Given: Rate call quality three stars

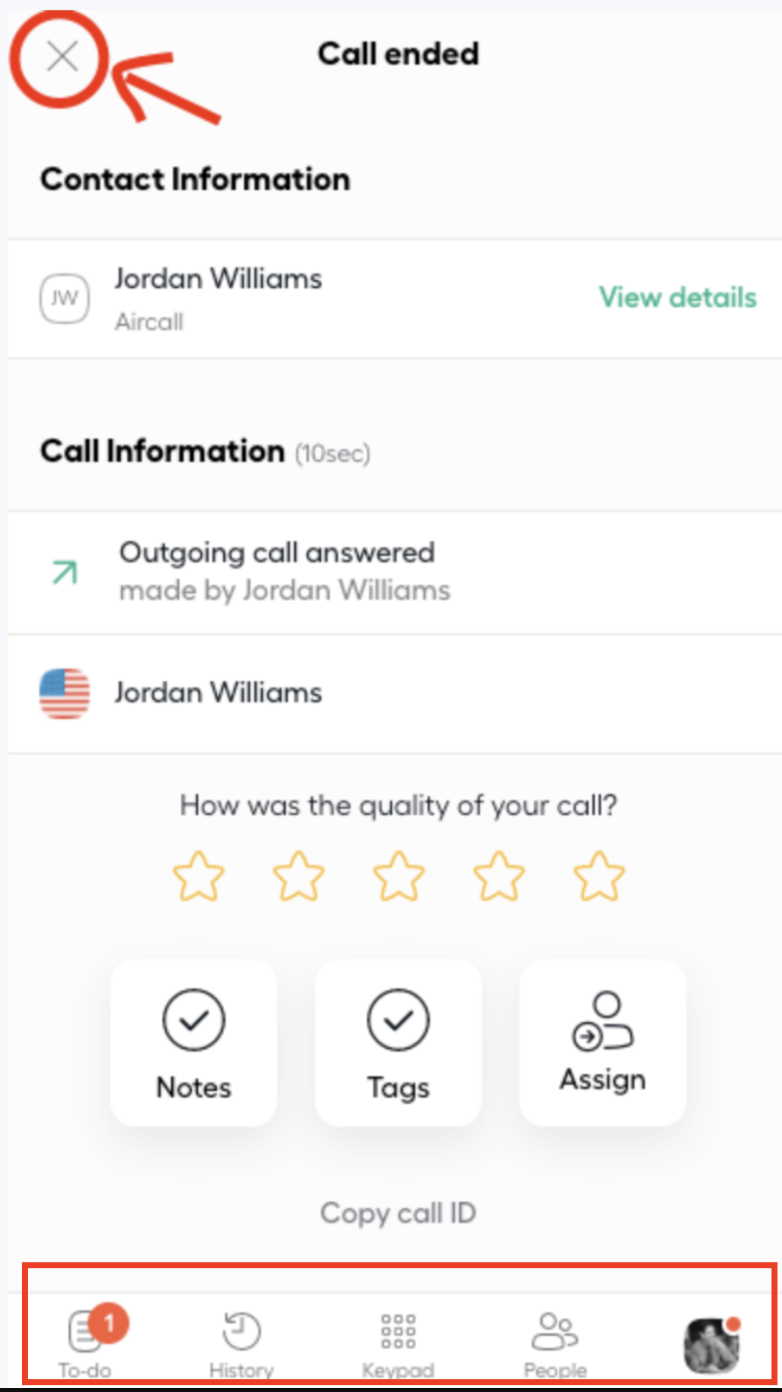Looking at the screenshot, I should click(398, 877).
